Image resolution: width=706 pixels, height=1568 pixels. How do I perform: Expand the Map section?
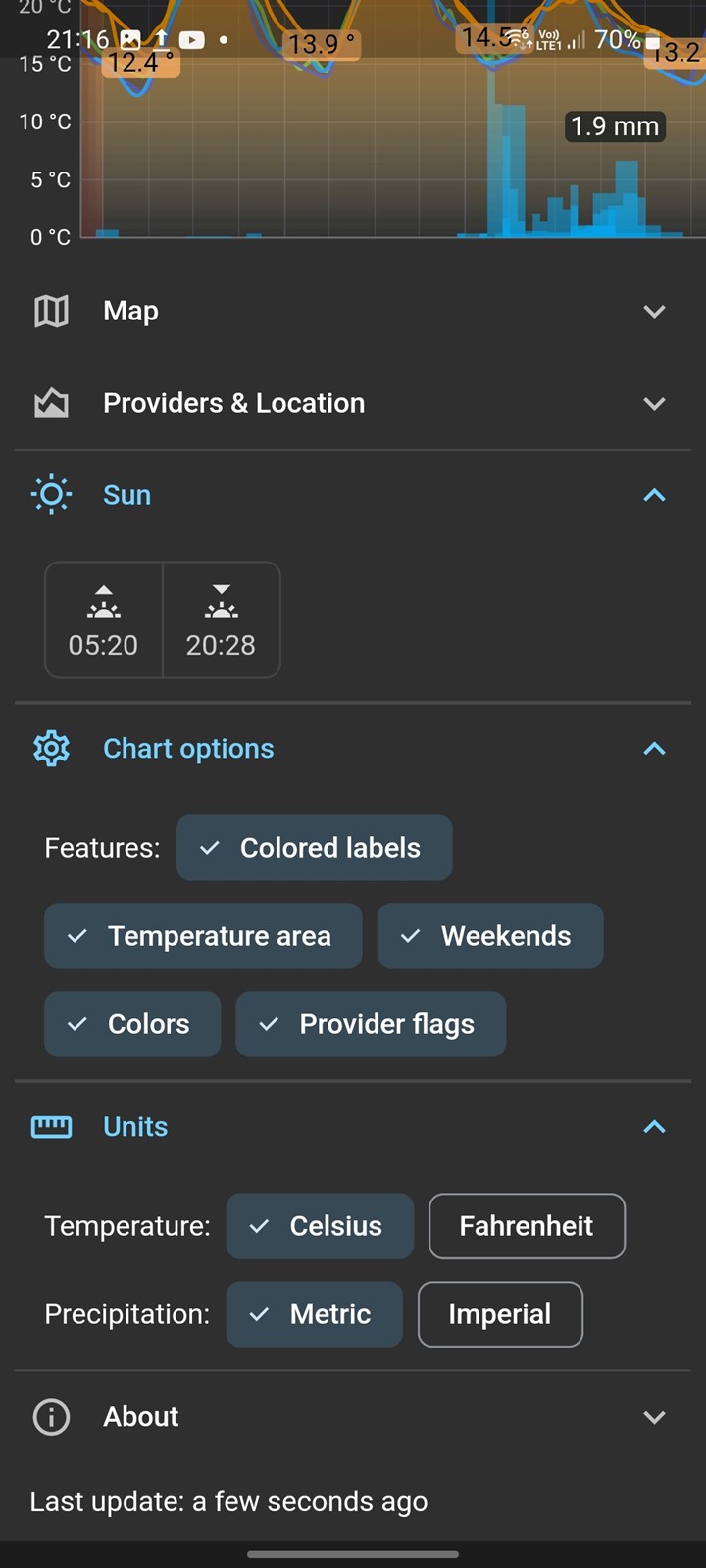(x=353, y=312)
